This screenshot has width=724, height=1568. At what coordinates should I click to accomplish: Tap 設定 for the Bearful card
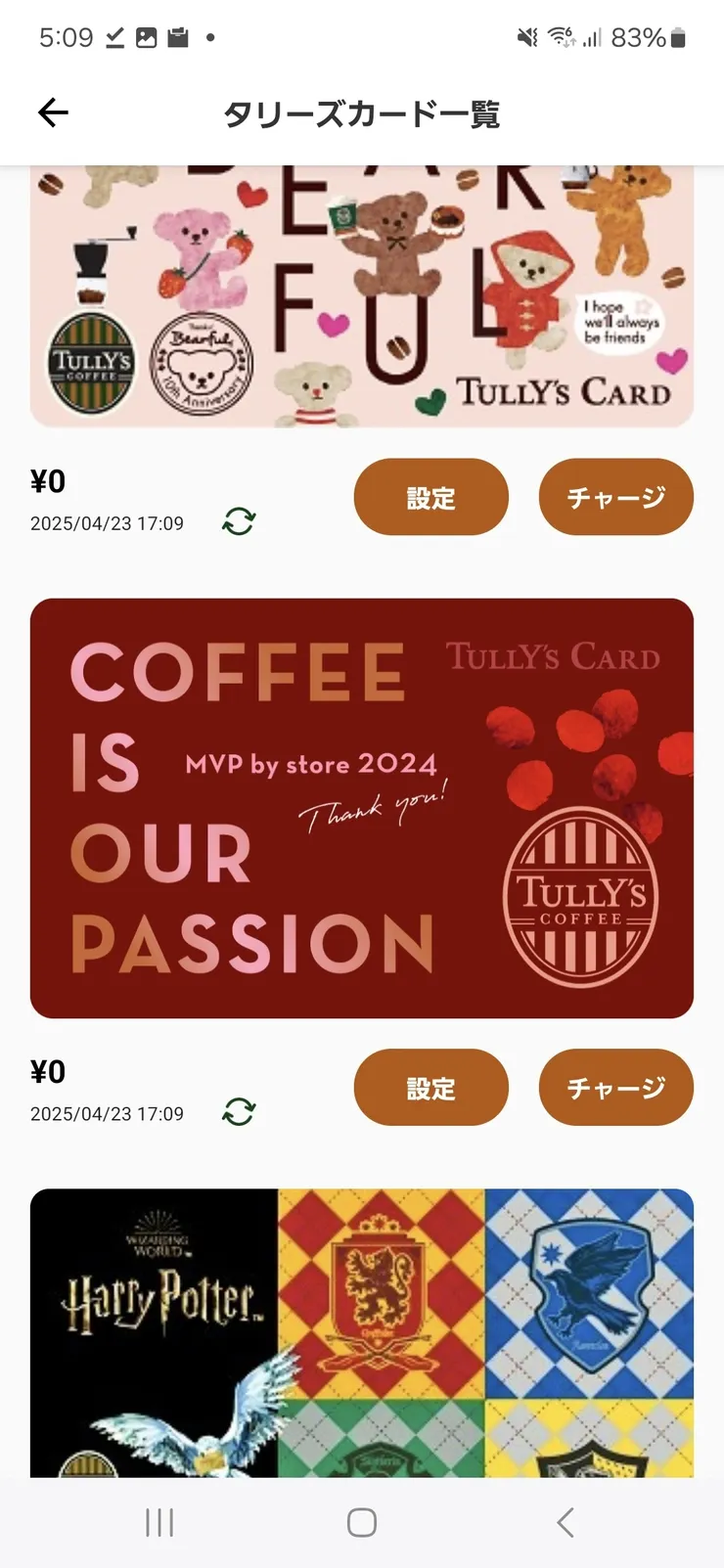(430, 497)
